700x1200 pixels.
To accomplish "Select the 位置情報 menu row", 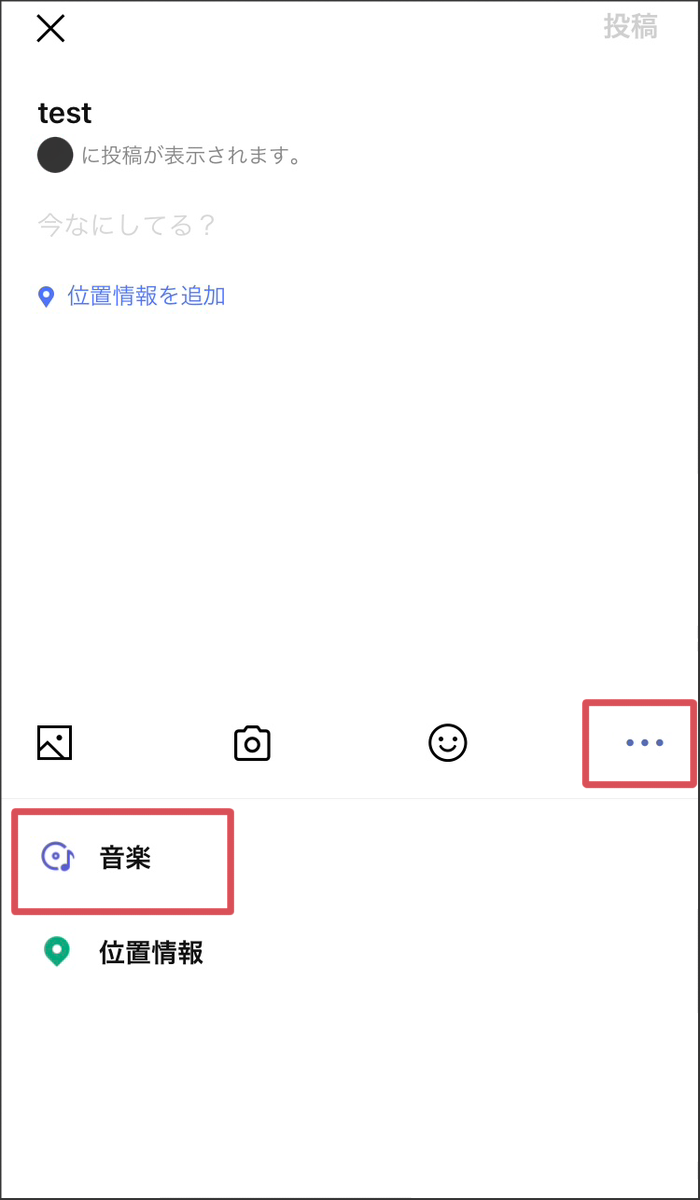I will click(x=150, y=952).
